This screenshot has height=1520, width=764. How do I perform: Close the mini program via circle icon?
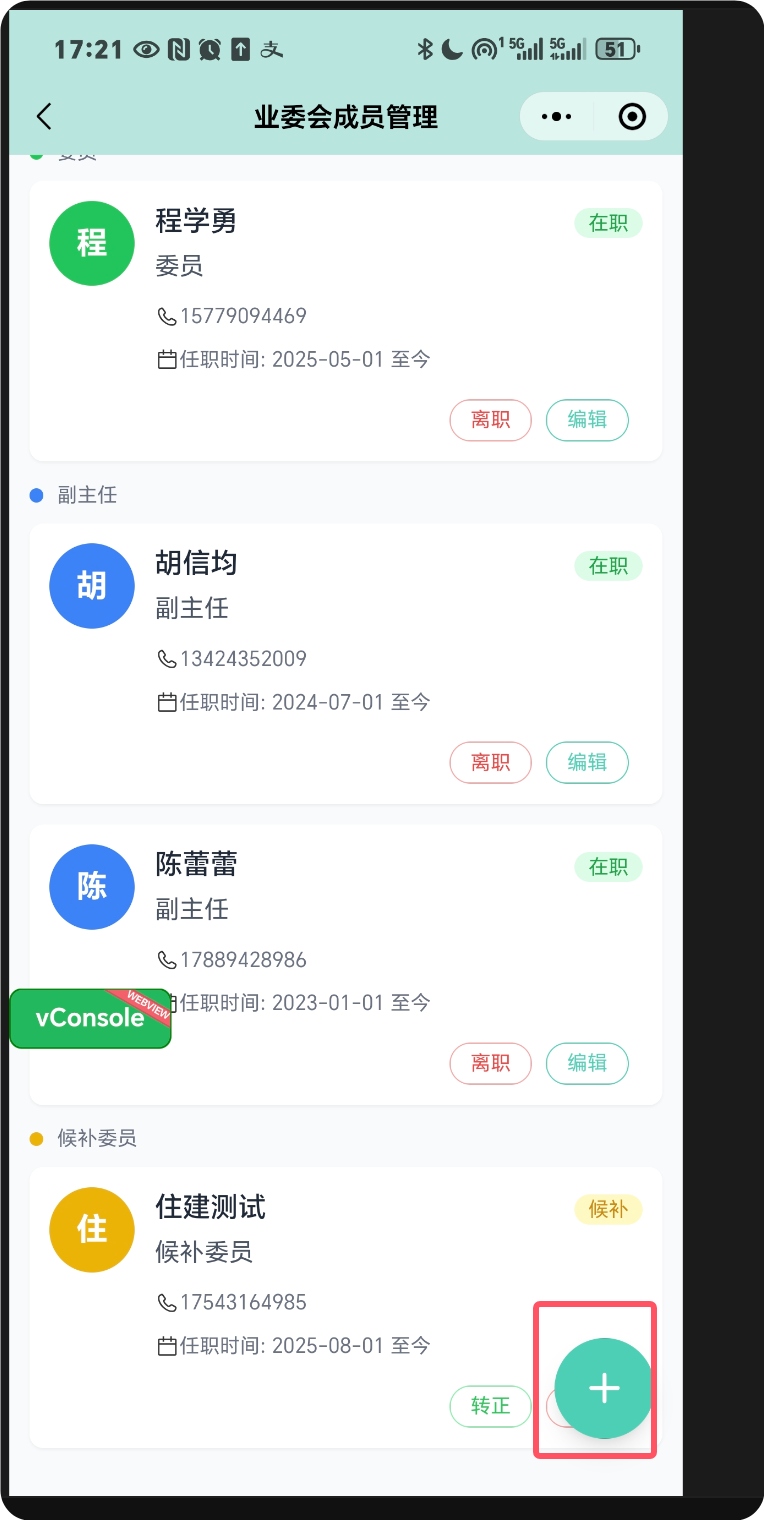tap(632, 117)
